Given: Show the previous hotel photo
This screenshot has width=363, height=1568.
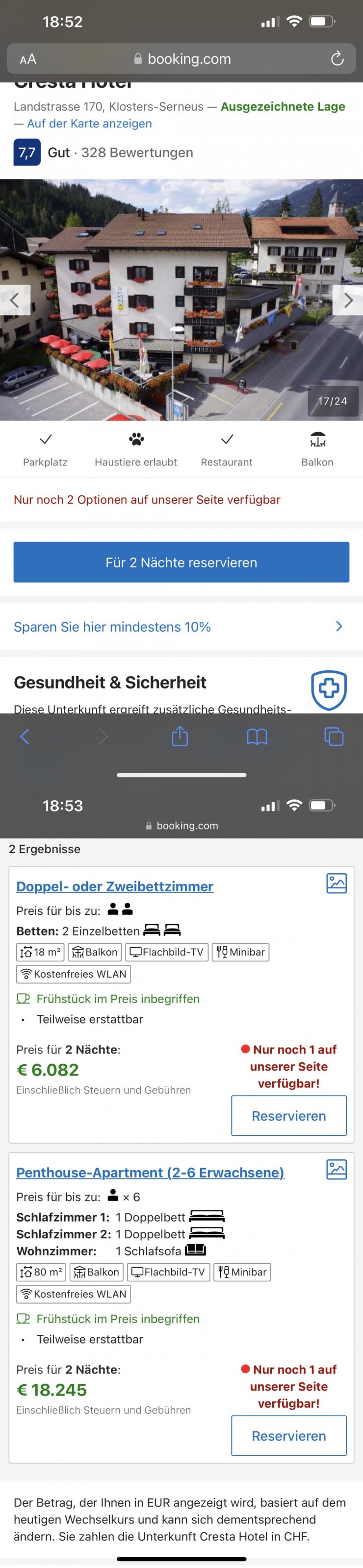Looking at the screenshot, I should [x=15, y=299].
